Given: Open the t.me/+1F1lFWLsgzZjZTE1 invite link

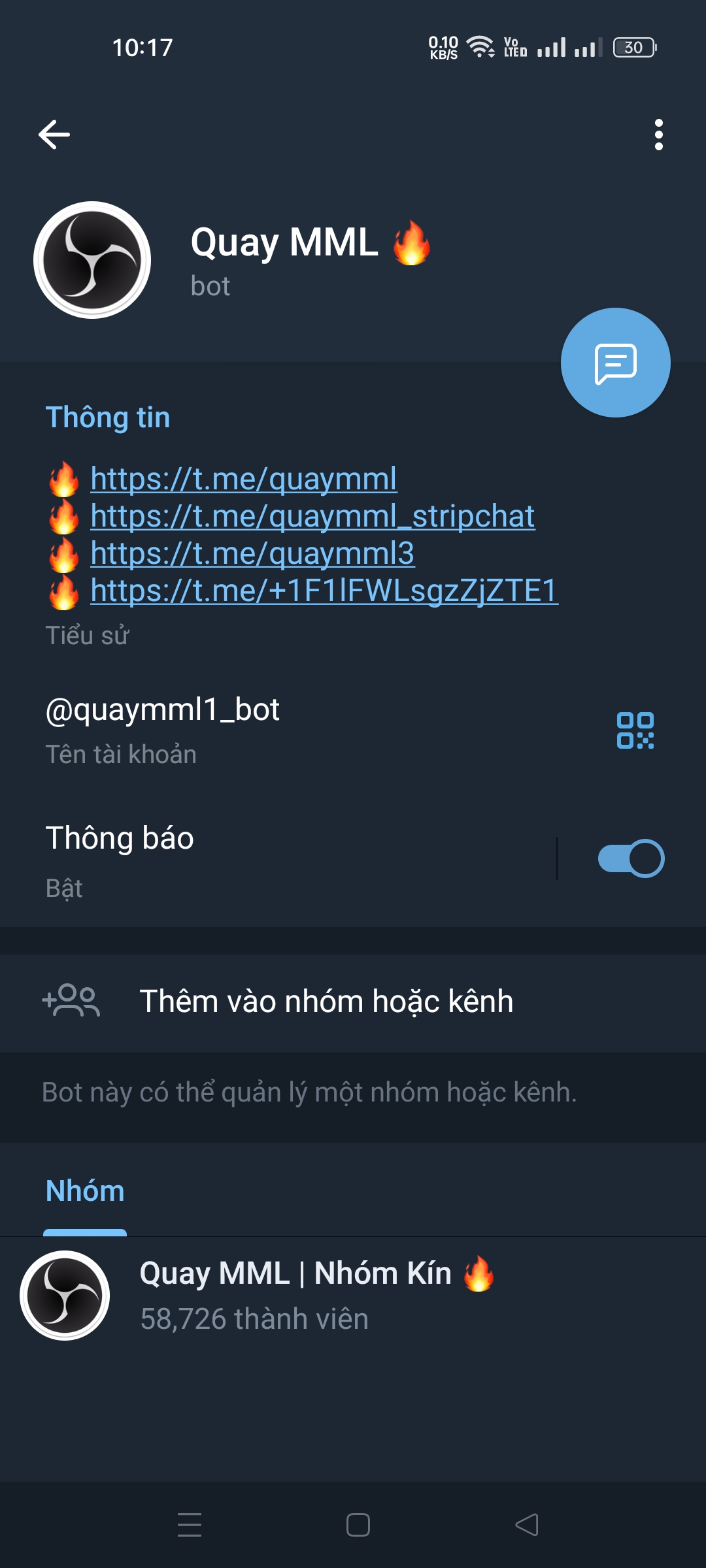Looking at the screenshot, I should [324, 591].
